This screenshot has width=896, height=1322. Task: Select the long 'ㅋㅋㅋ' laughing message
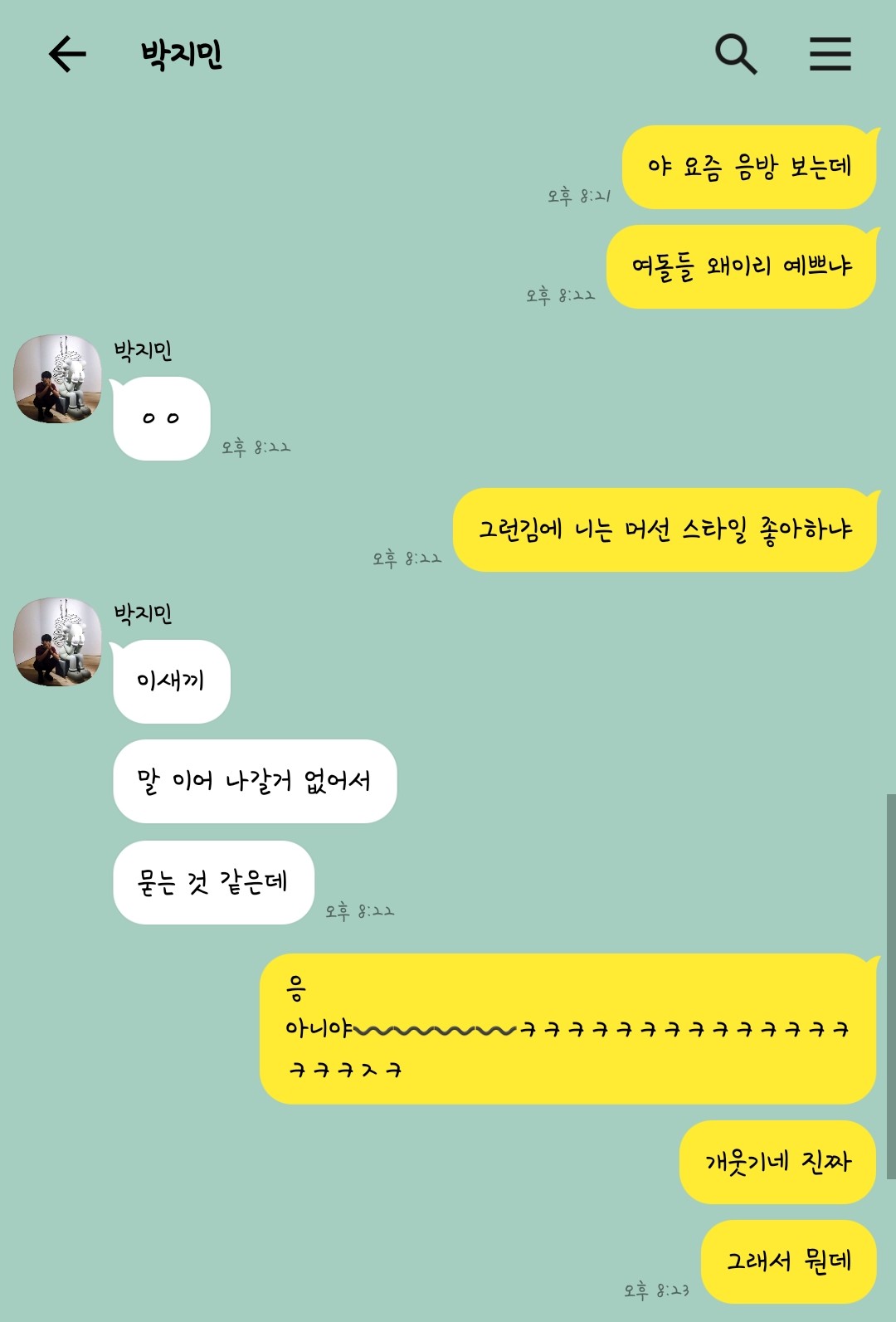click(x=572, y=1032)
